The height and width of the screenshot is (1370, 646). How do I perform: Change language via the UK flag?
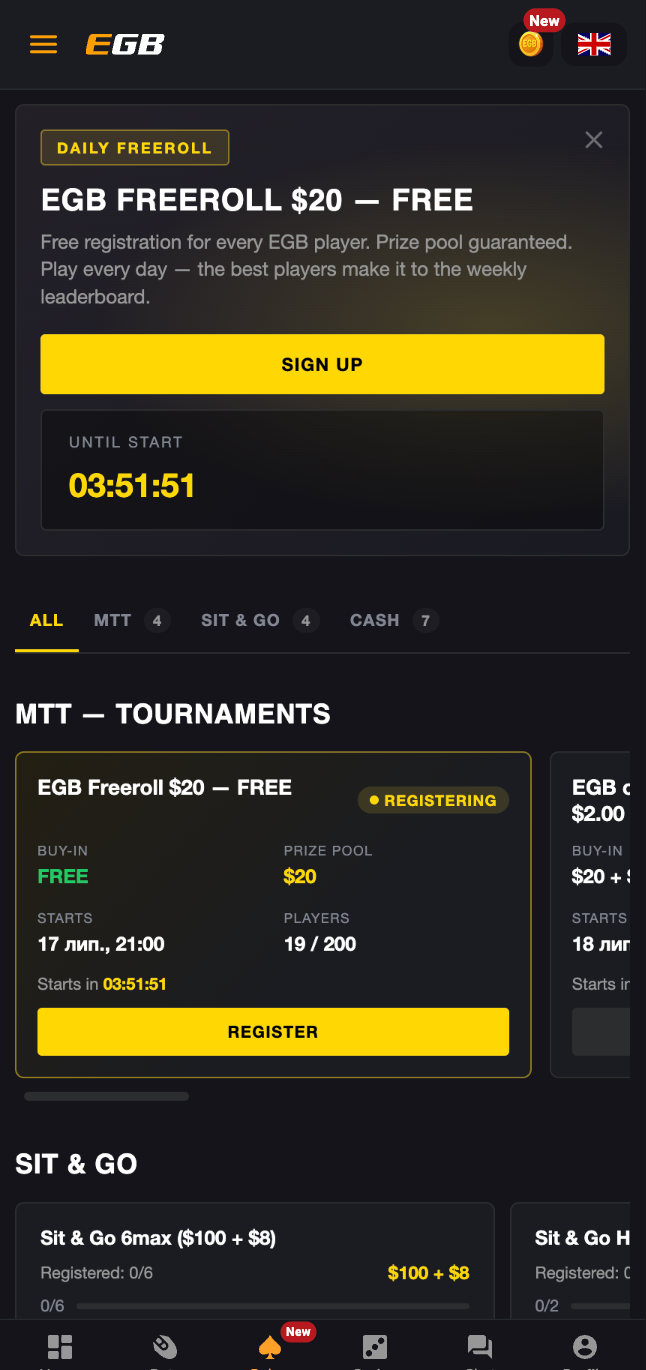(594, 44)
